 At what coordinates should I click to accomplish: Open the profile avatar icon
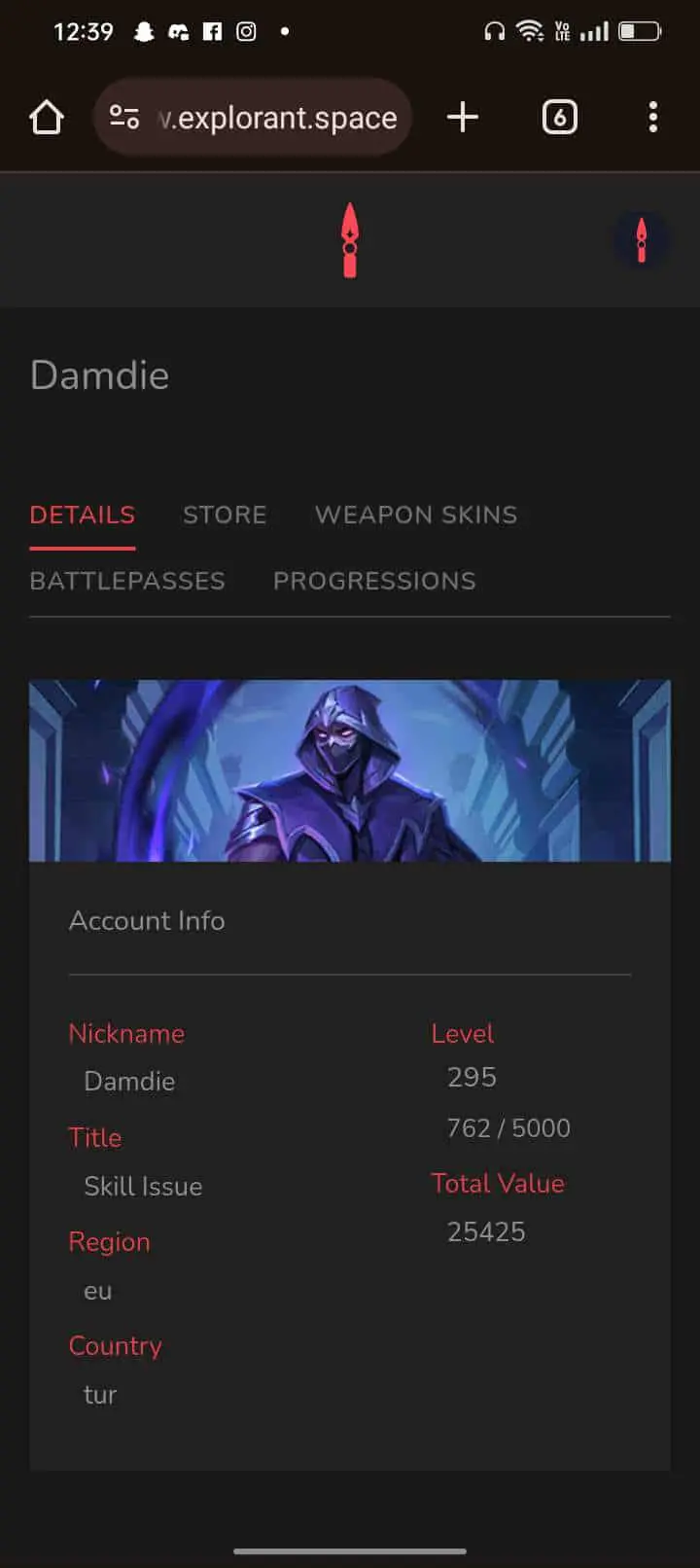[641, 240]
